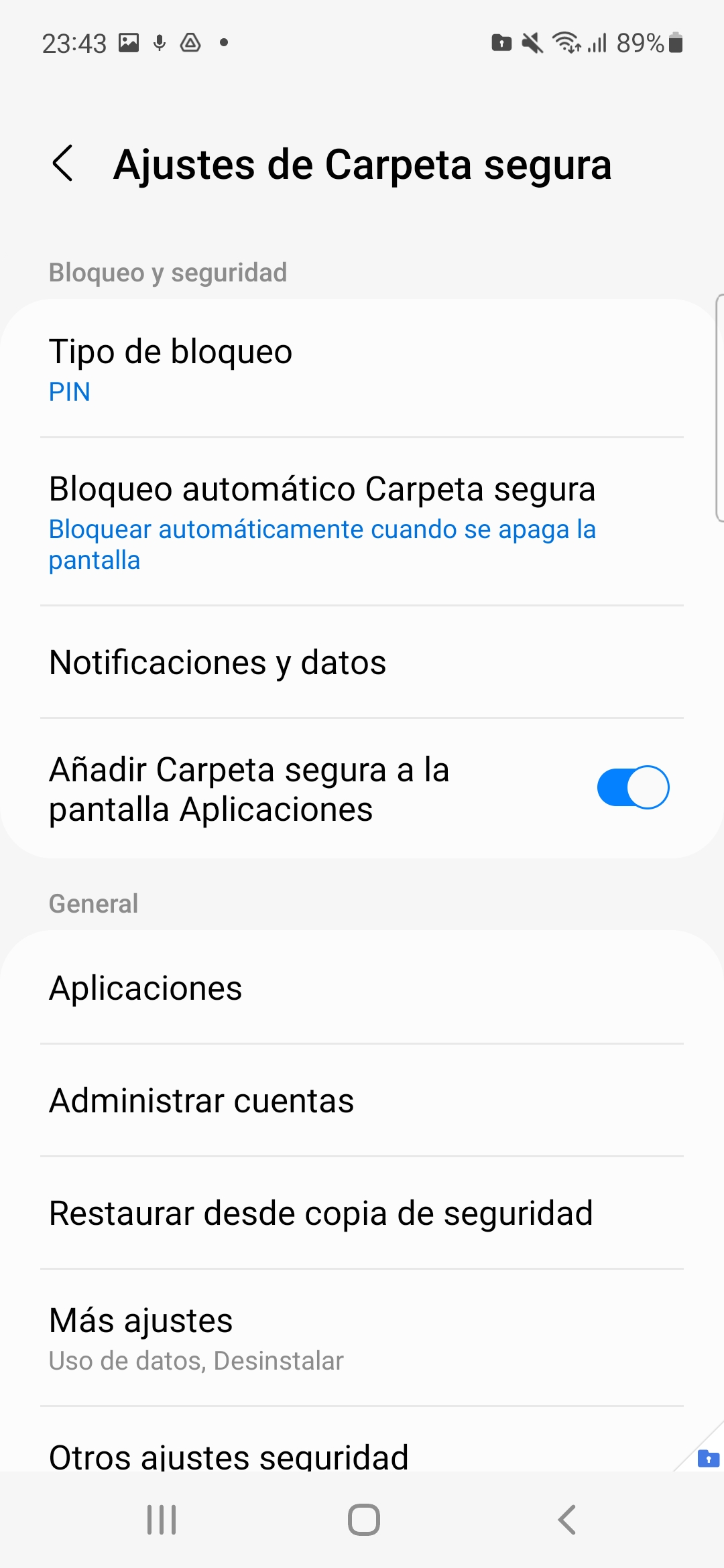Open Notificaciones y datos
The image size is (724, 1568).
click(x=362, y=662)
